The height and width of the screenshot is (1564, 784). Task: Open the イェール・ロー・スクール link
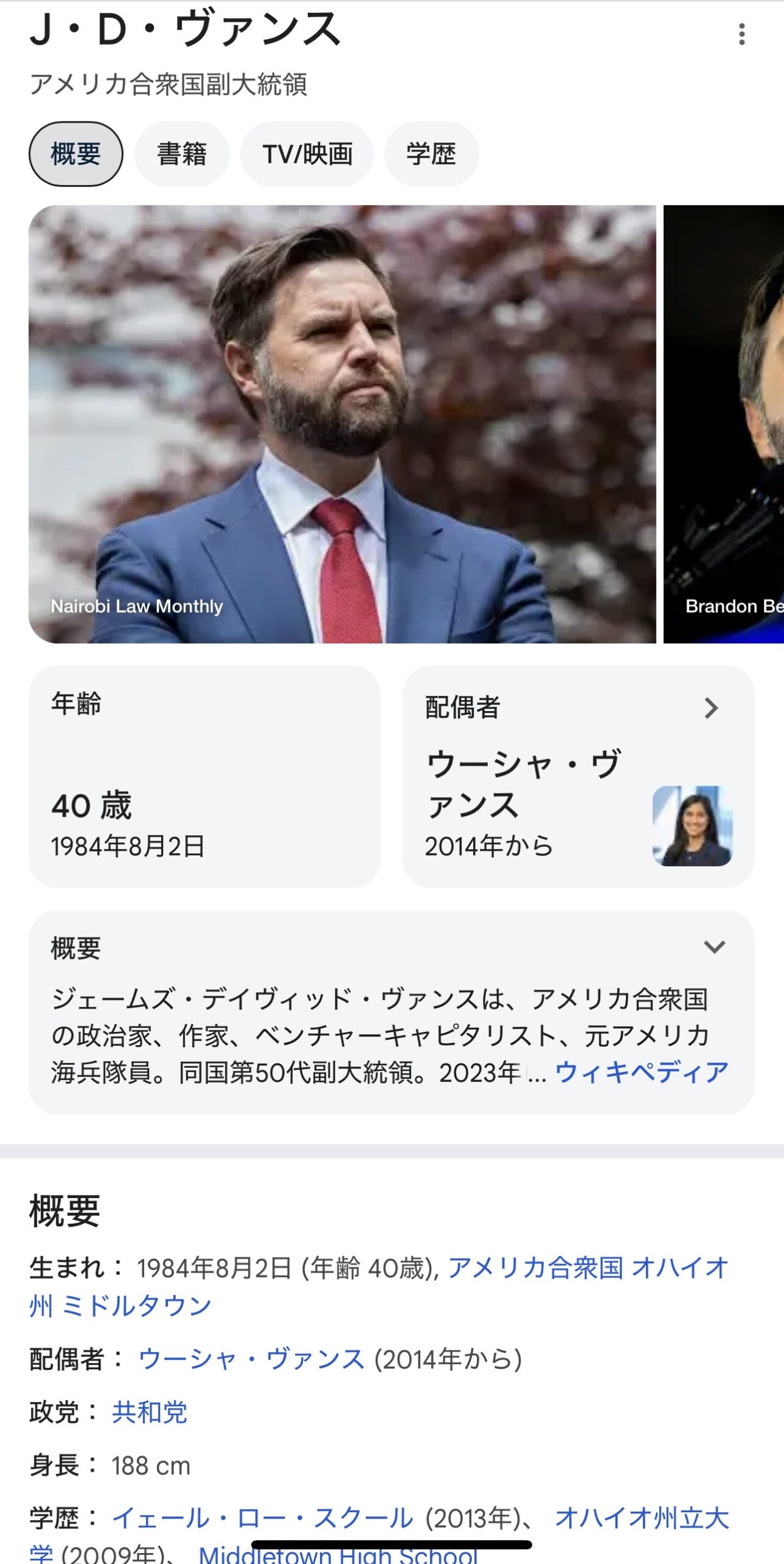coord(263,1518)
